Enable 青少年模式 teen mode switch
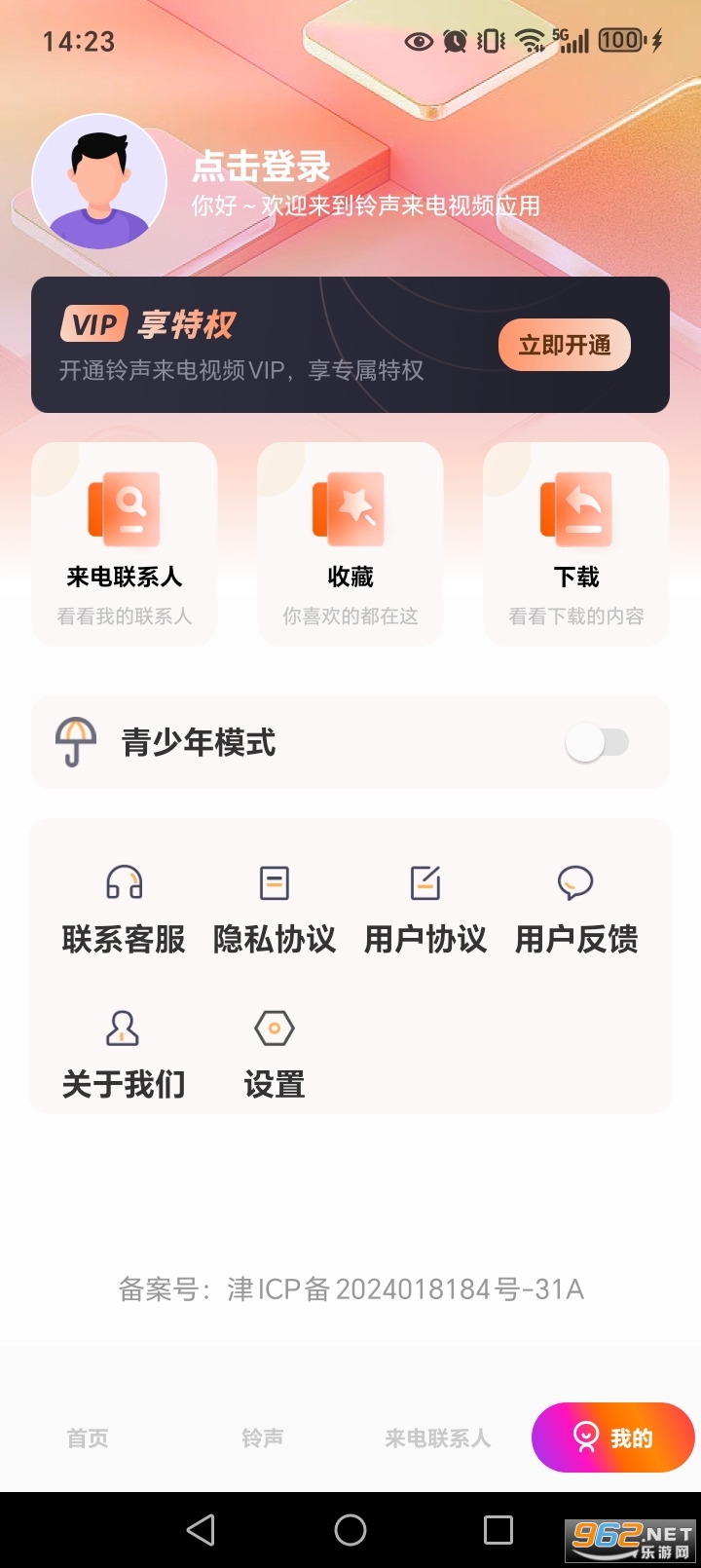Viewport: 701px width, 1568px height. click(598, 741)
